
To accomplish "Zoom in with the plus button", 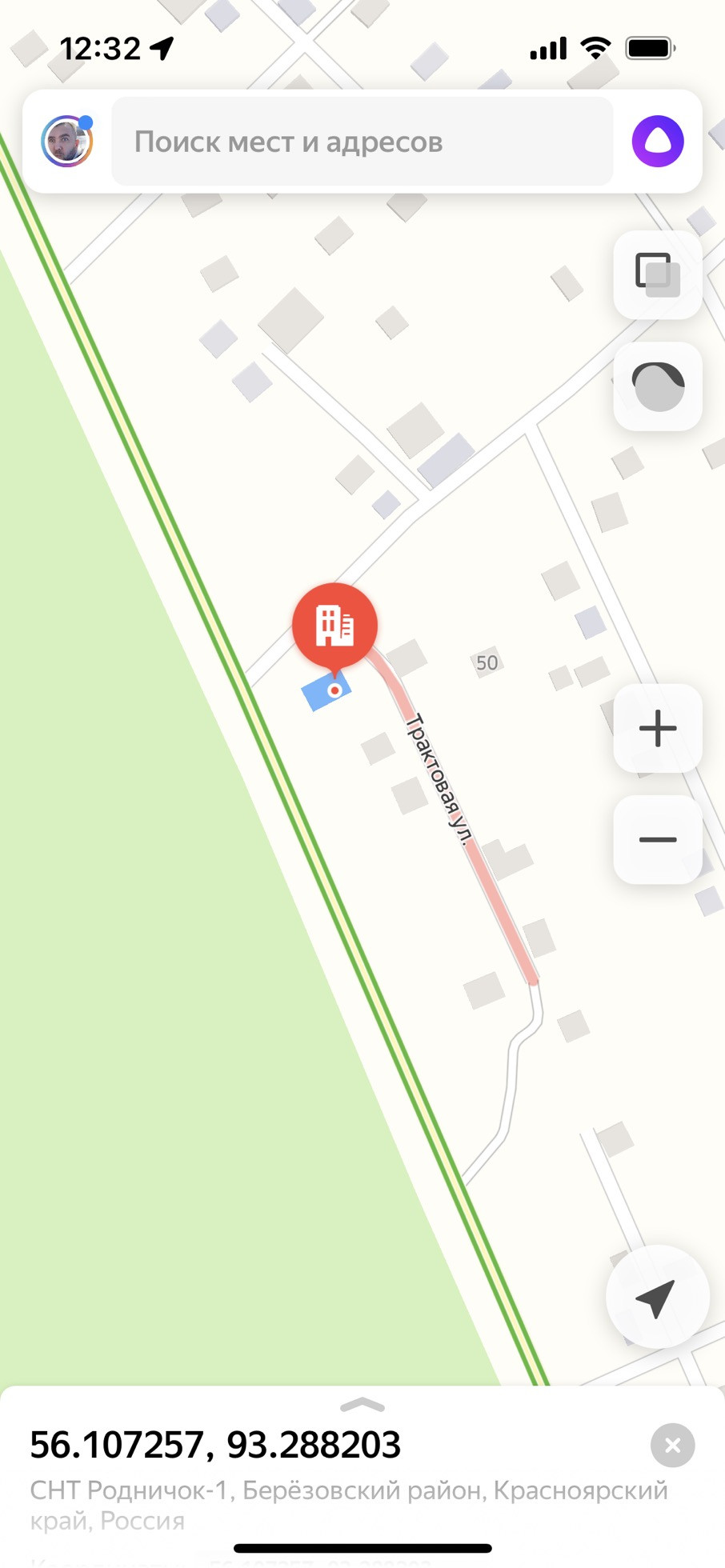I will [658, 728].
